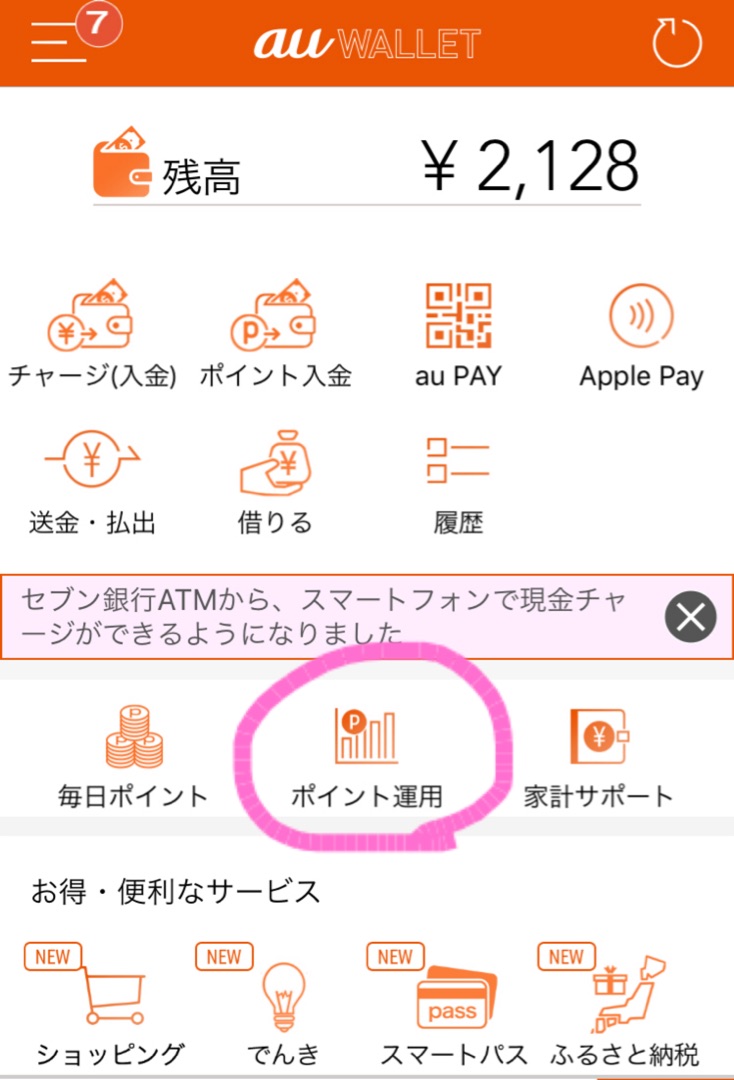Open スマートパス
This screenshot has height=1080, width=734.
(x=453, y=1005)
